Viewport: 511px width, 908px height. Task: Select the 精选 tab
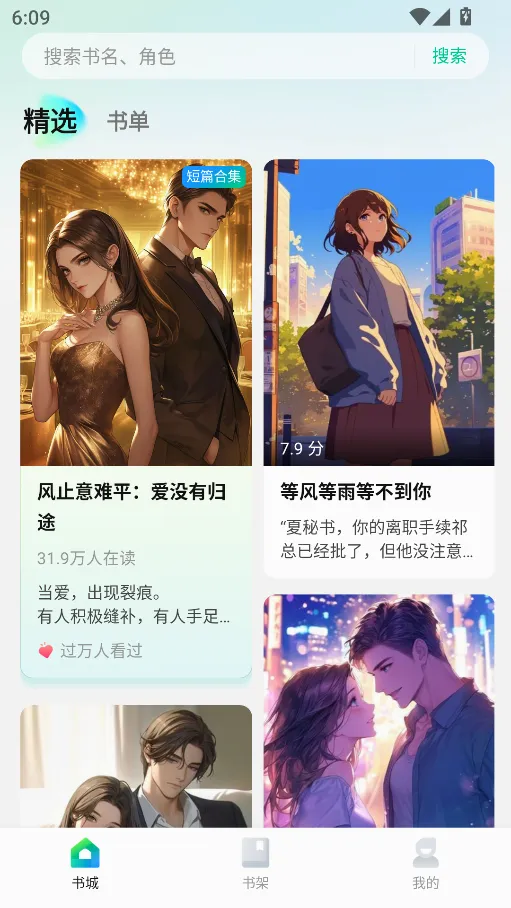coord(50,121)
